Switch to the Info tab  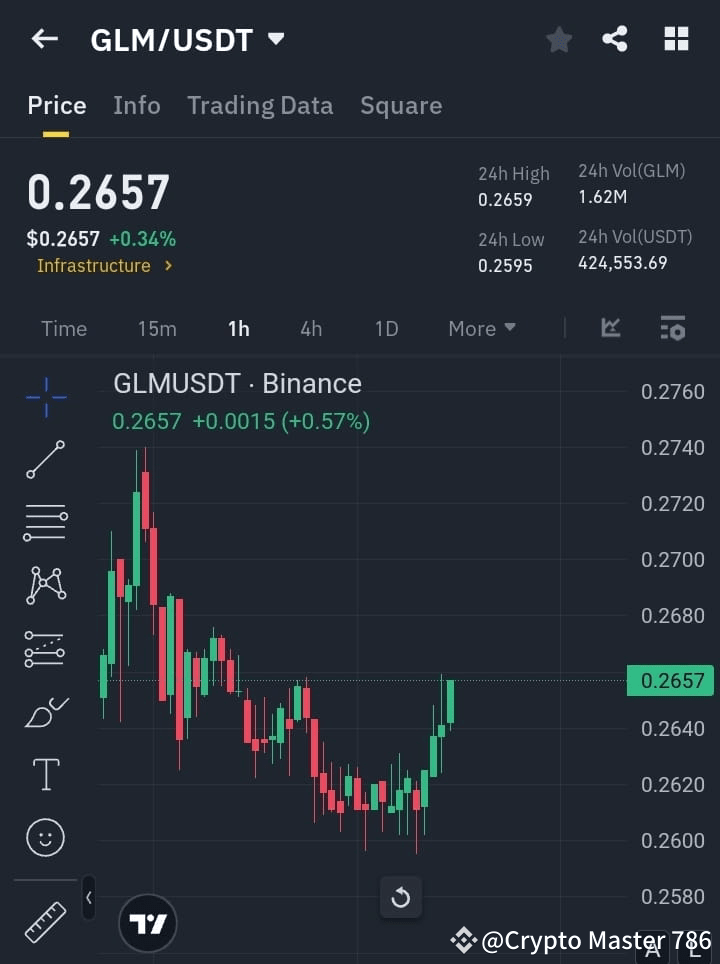137,105
